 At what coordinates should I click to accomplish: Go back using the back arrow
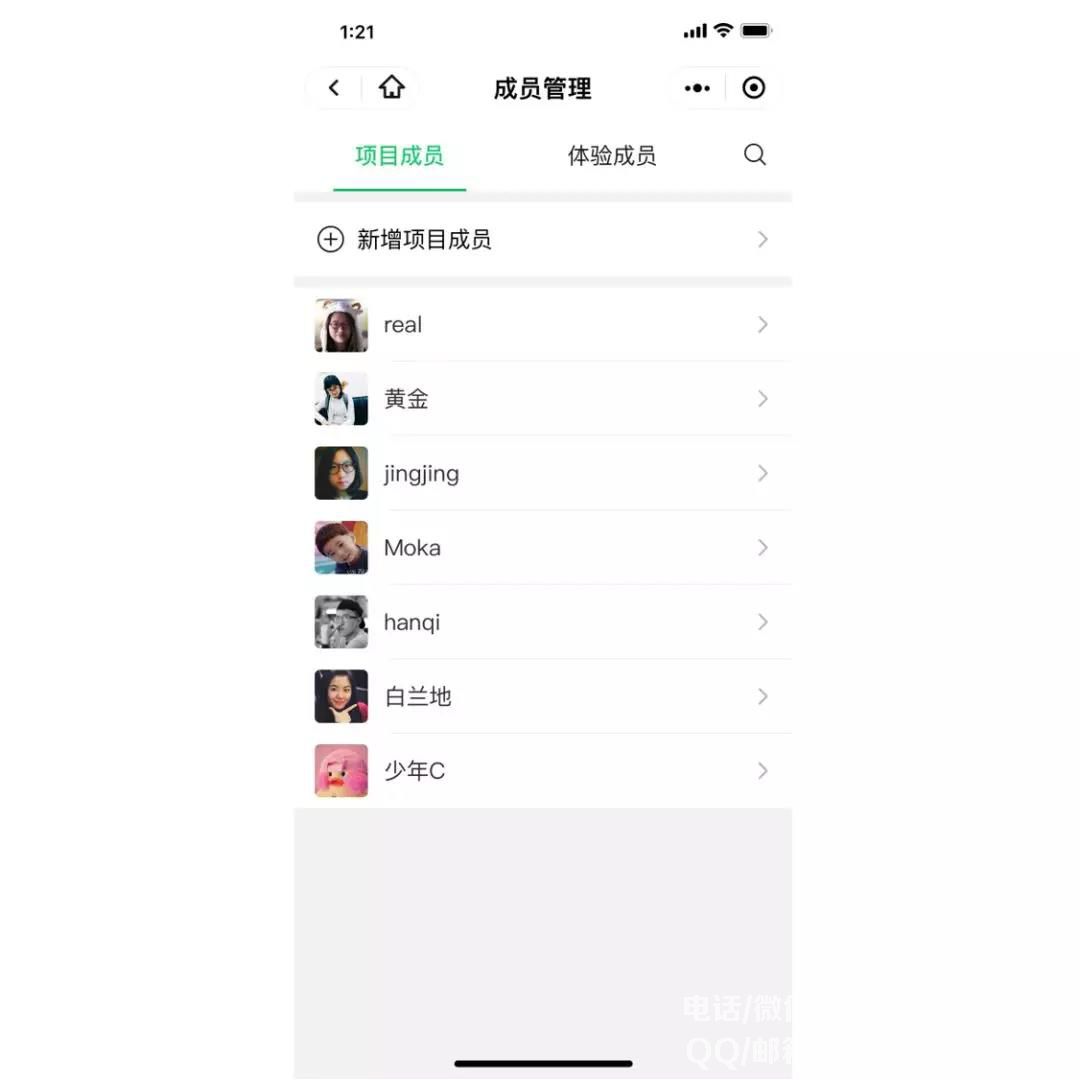coord(334,88)
